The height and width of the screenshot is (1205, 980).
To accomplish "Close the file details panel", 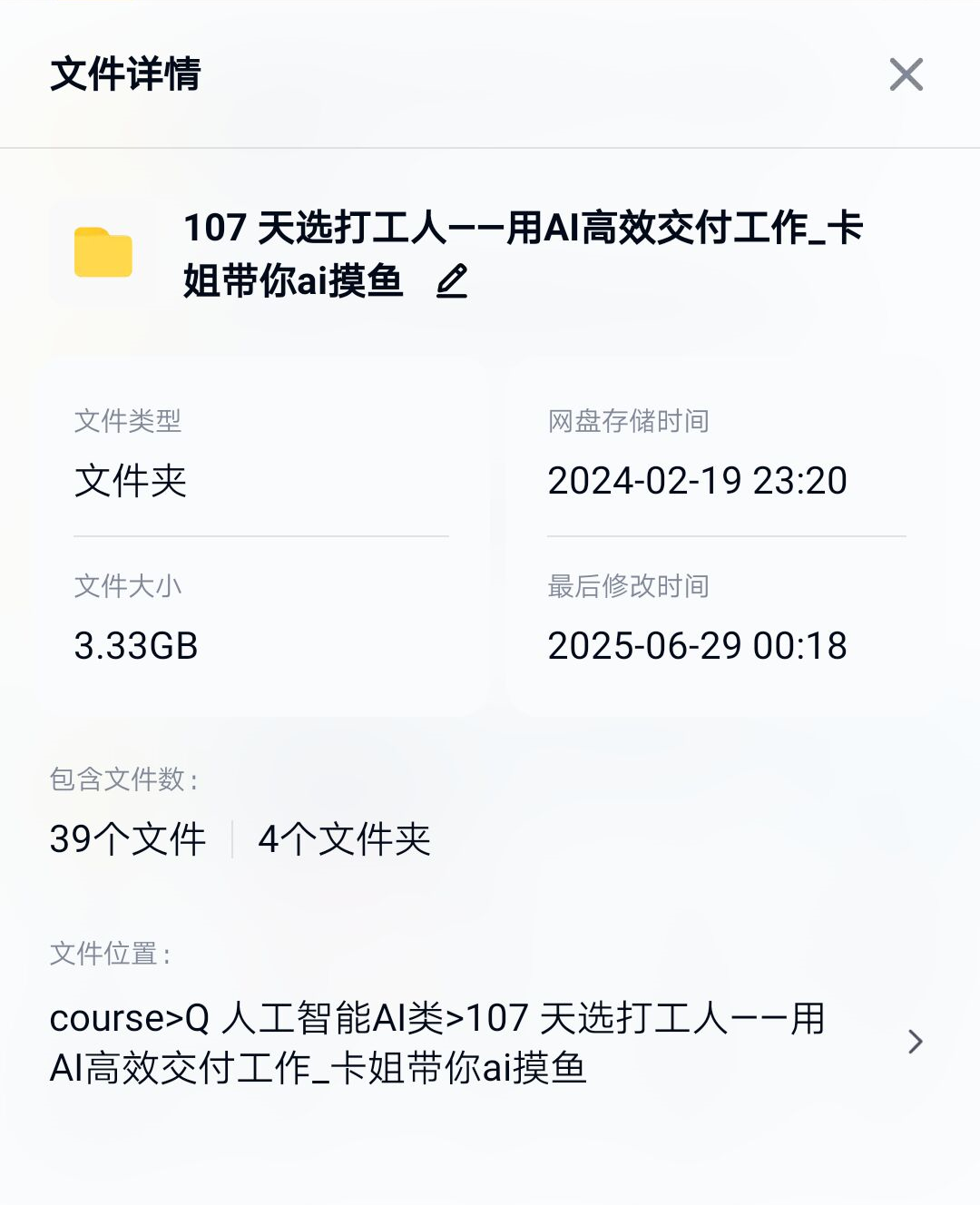I will click(906, 74).
